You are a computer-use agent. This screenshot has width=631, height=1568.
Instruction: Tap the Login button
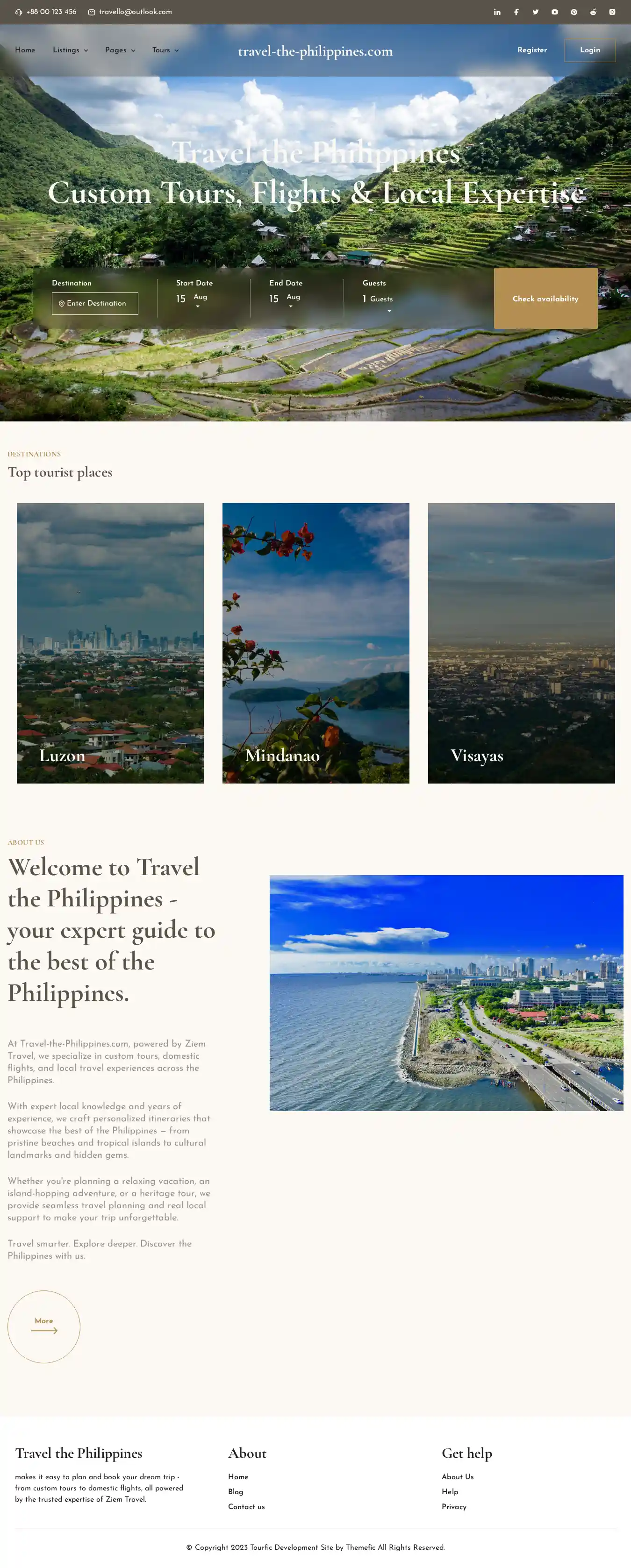coord(589,50)
